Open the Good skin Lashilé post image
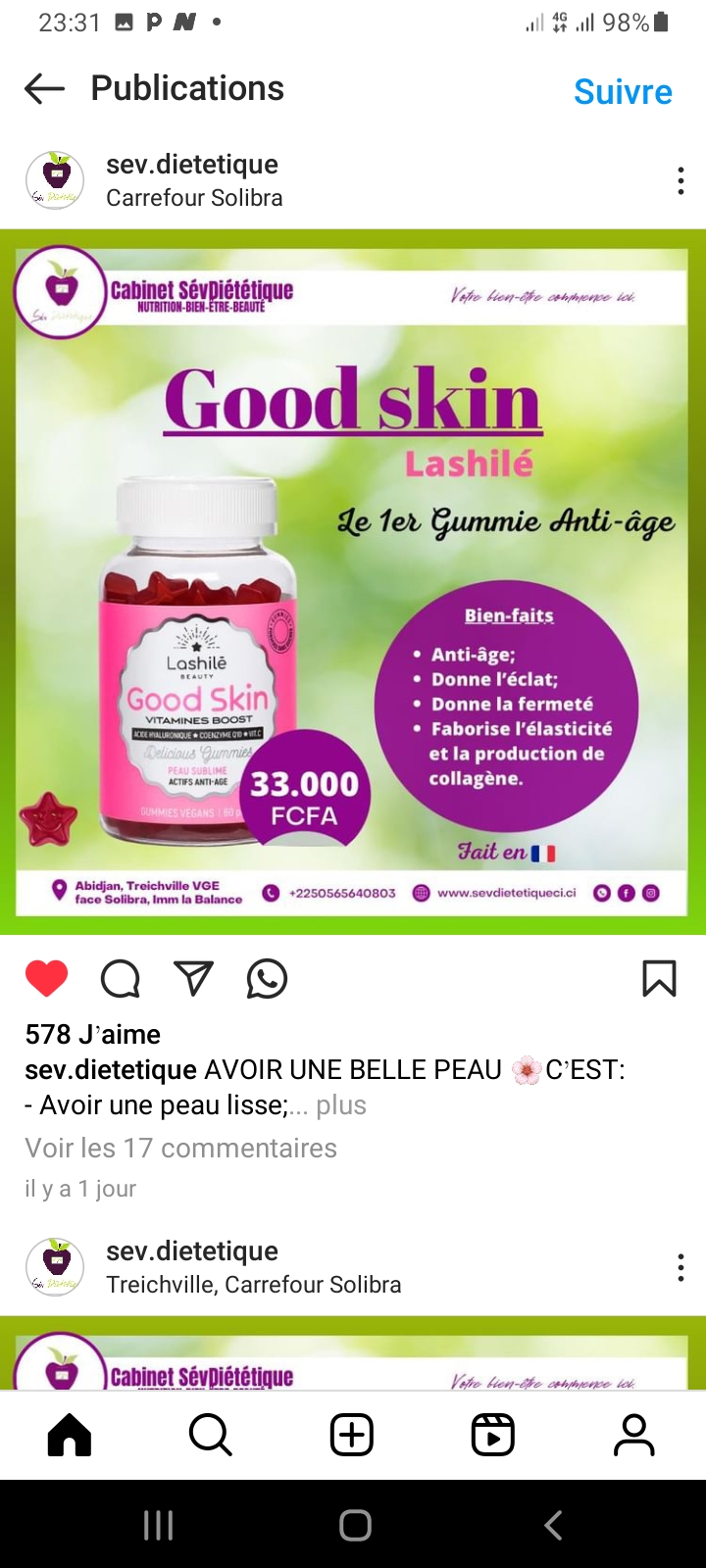706x1568 pixels. point(353,581)
